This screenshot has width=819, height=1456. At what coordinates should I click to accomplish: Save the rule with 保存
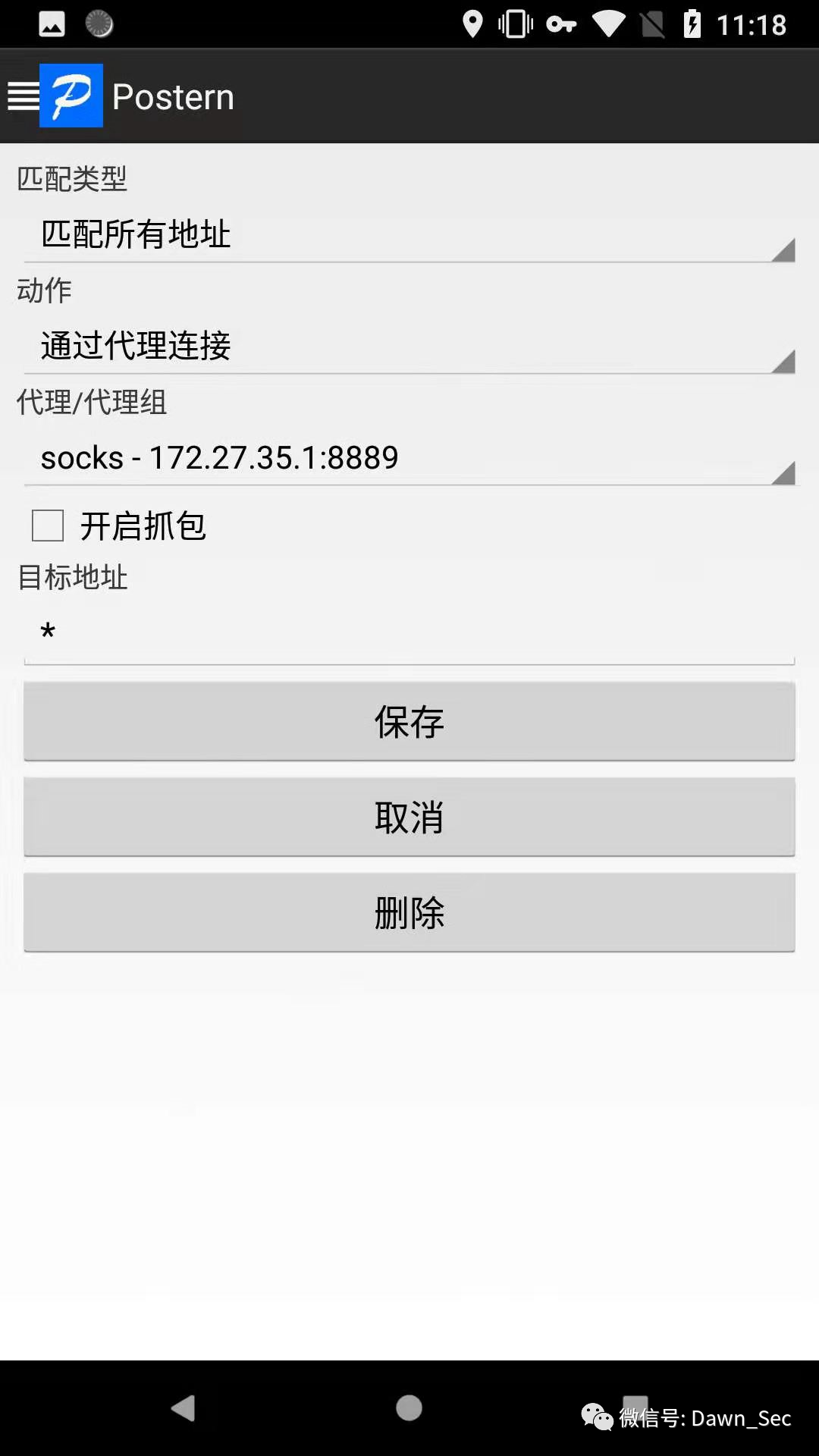point(409,721)
